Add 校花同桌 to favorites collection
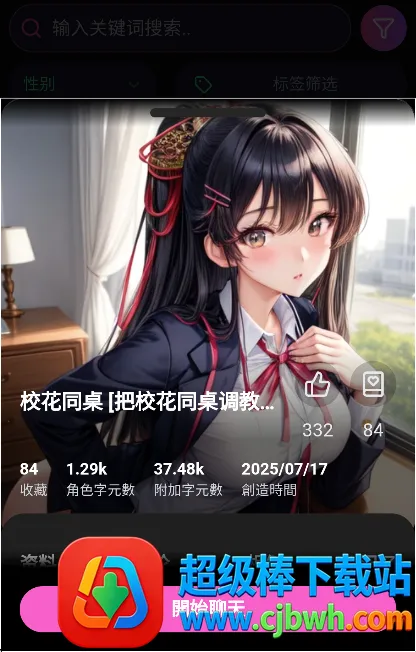416x652 pixels. 373,384
